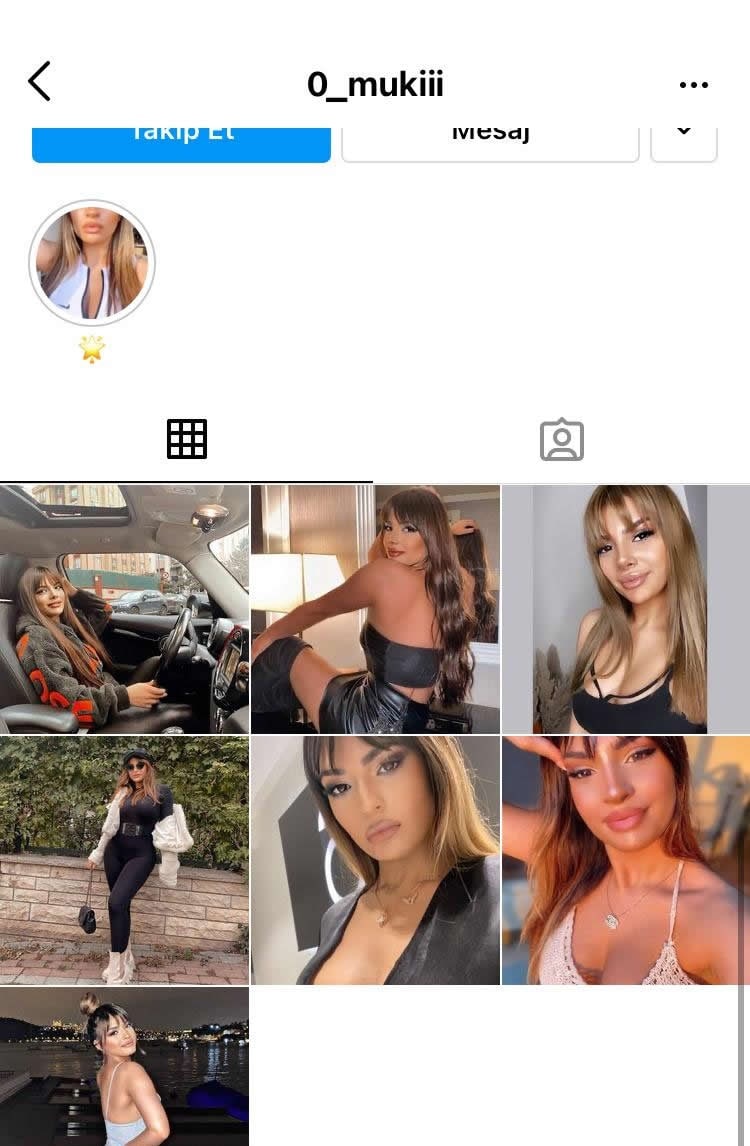Switch to the posts grid tab
The height and width of the screenshot is (1146, 750).
187,439
